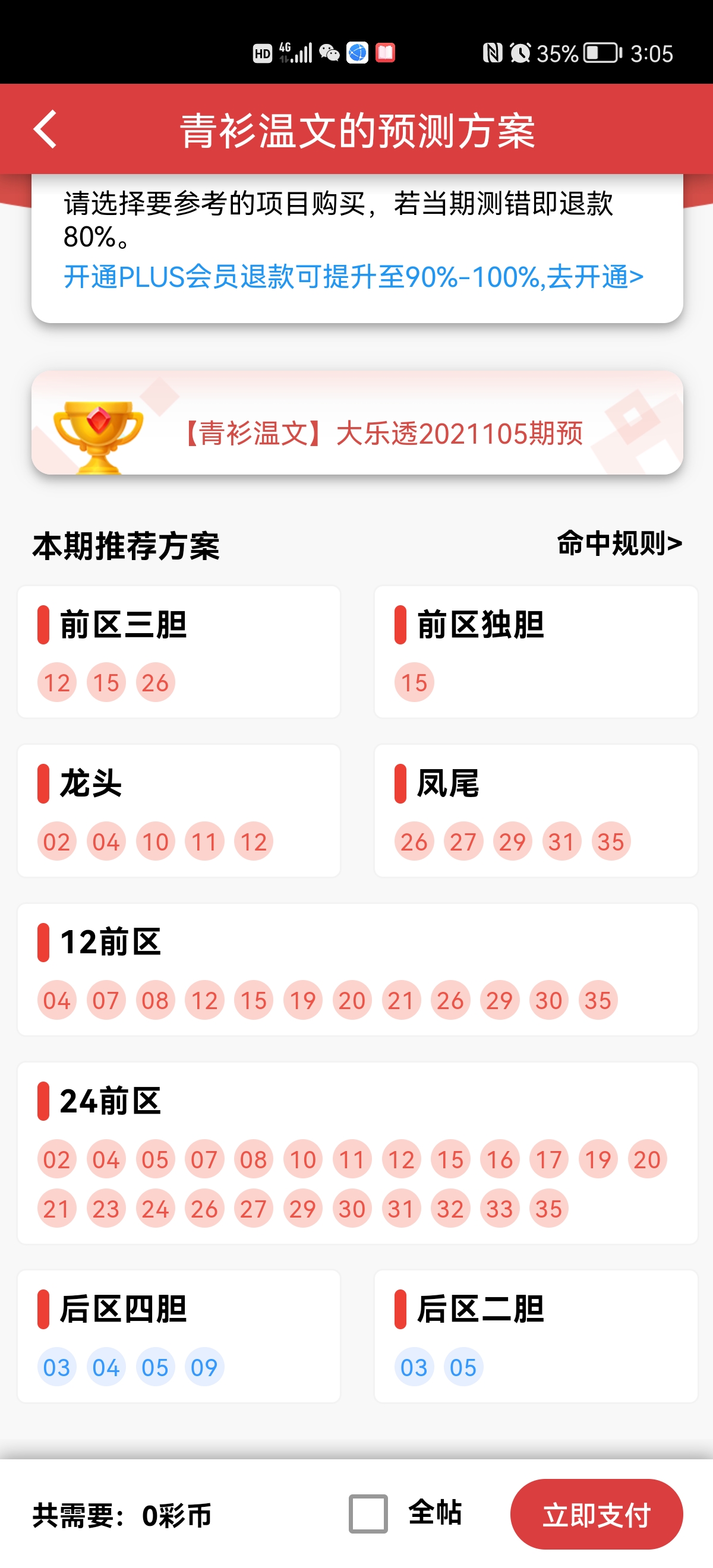Open the 大乐透2021105期 prediction banner
This screenshot has height=1568, width=713.
pyautogui.click(x=357, y=423)
